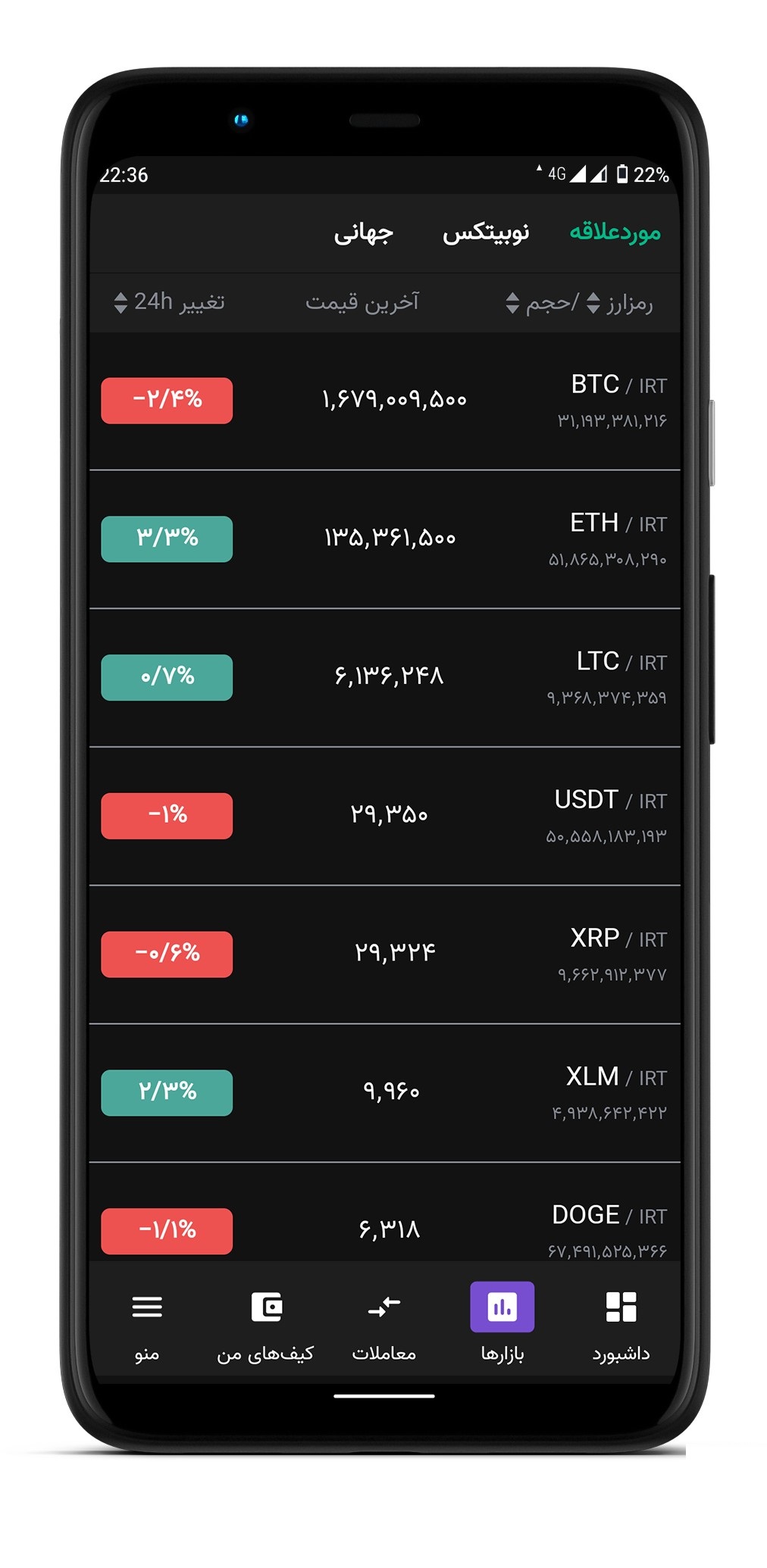
Task: Open کیف‌های من wallets tab
Action: click(265, 1325)
